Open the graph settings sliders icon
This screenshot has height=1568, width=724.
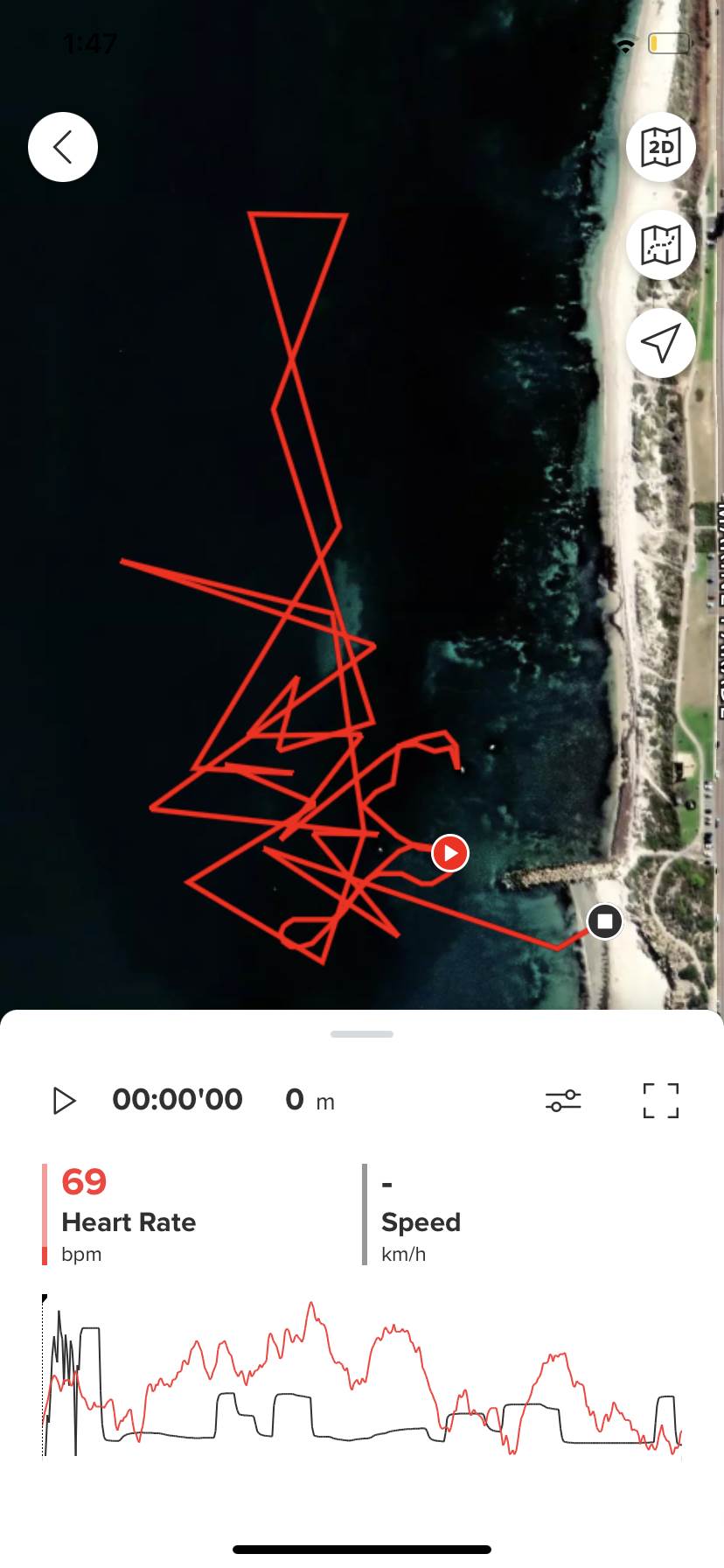tap(563, 1100)
